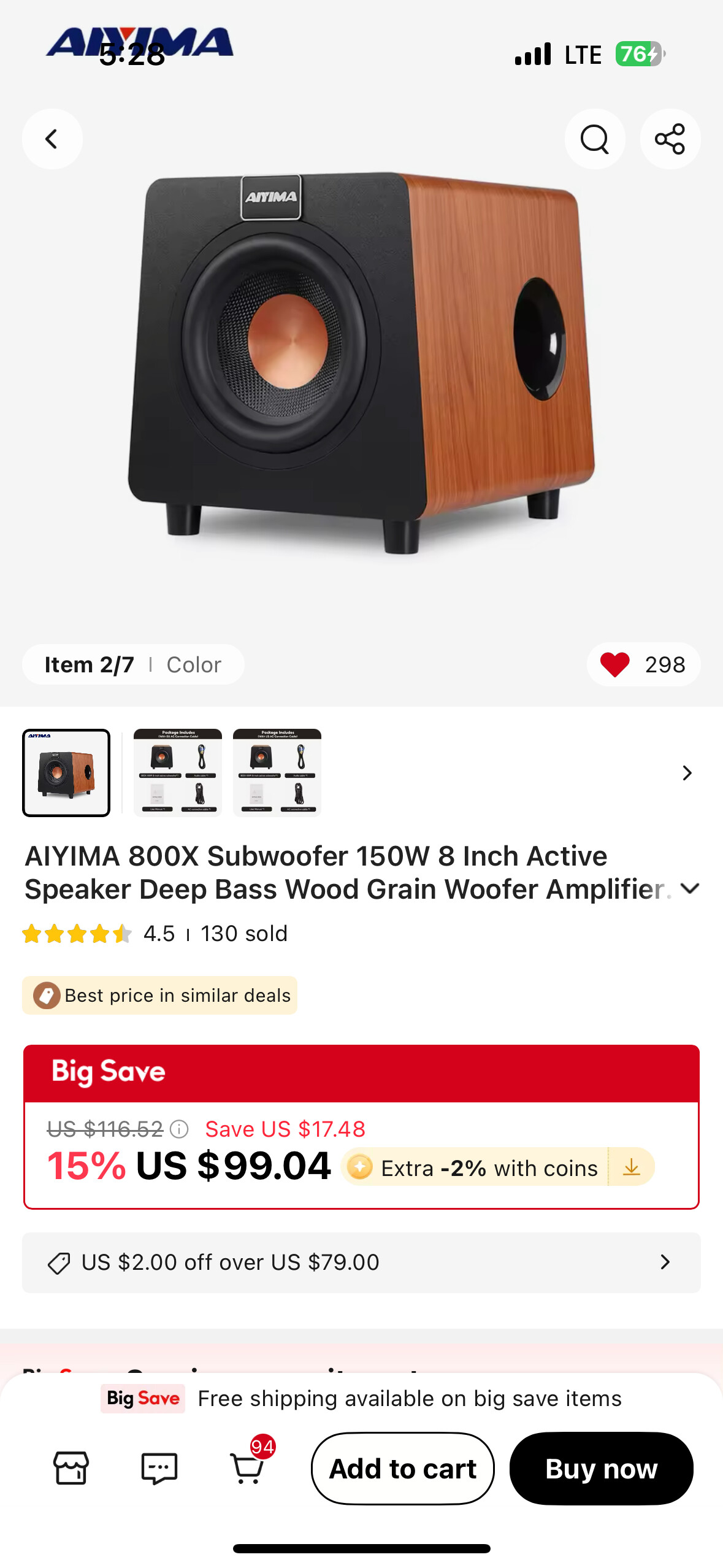Show more color options with the arrow
Image resolution: width=723 pixels, height=1568 pixels.
(687, 772)
